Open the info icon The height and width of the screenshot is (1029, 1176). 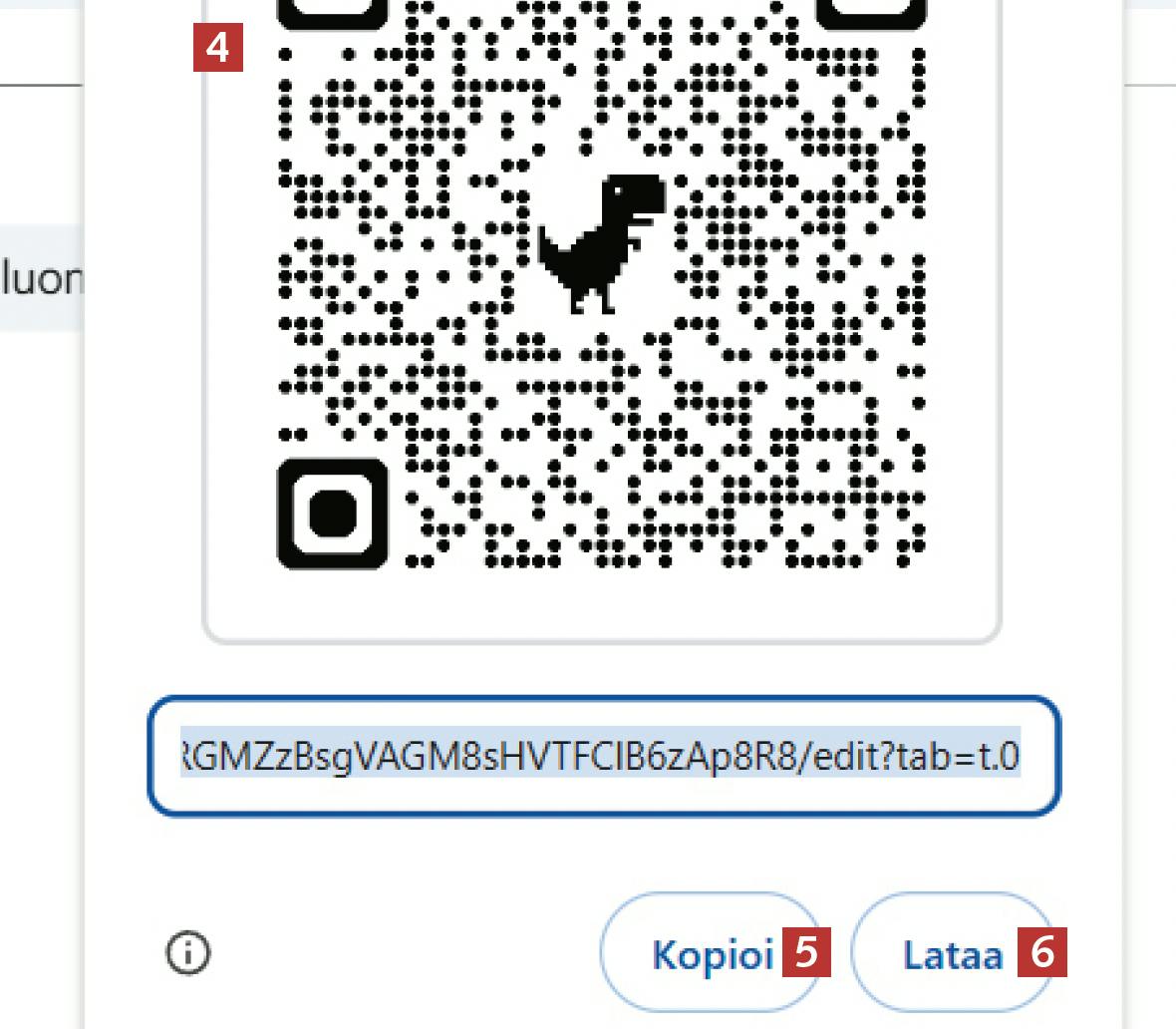point(187,953)
